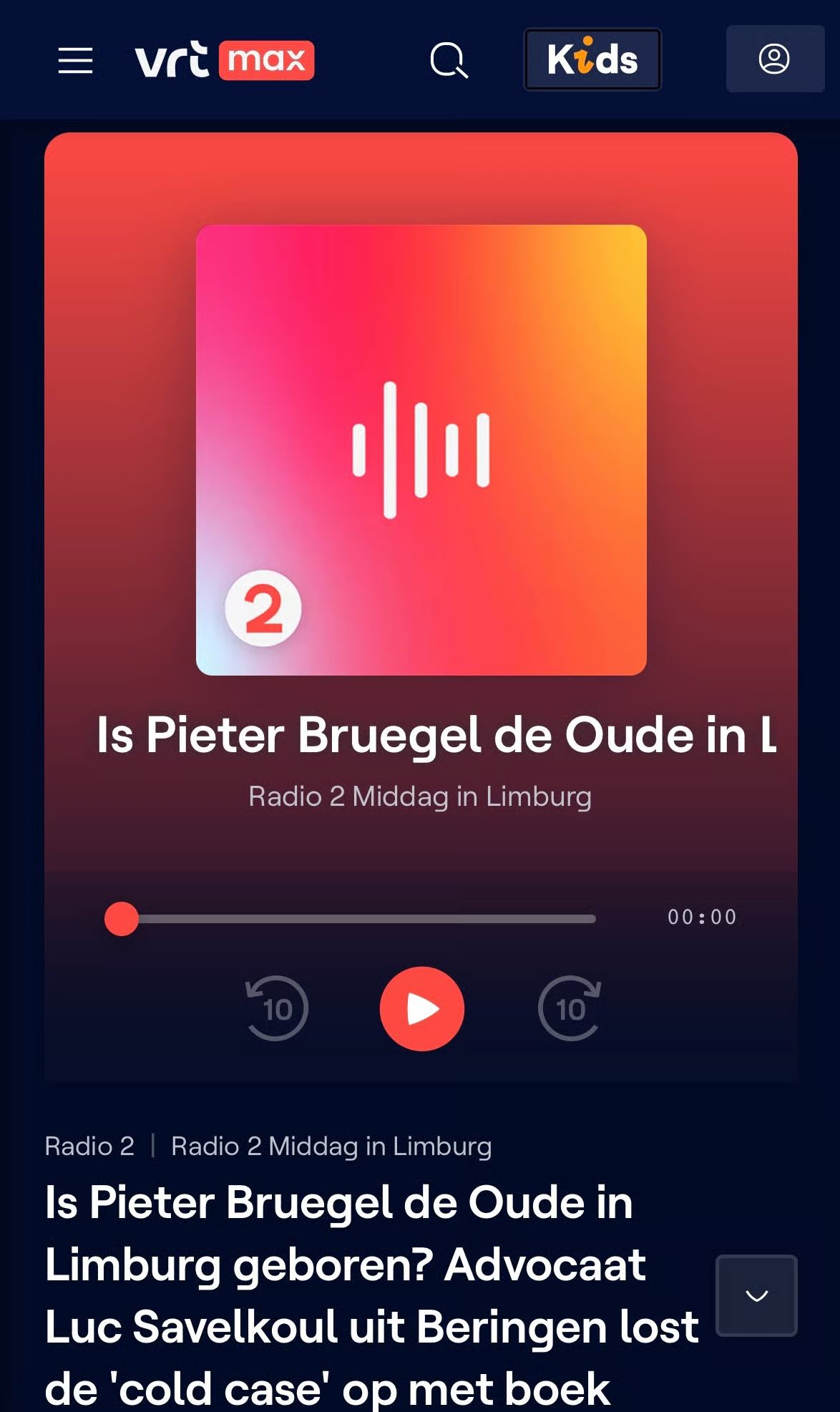Screen dimensions: 840x1412
Task: Open the search icon
Action: point(449,60)
